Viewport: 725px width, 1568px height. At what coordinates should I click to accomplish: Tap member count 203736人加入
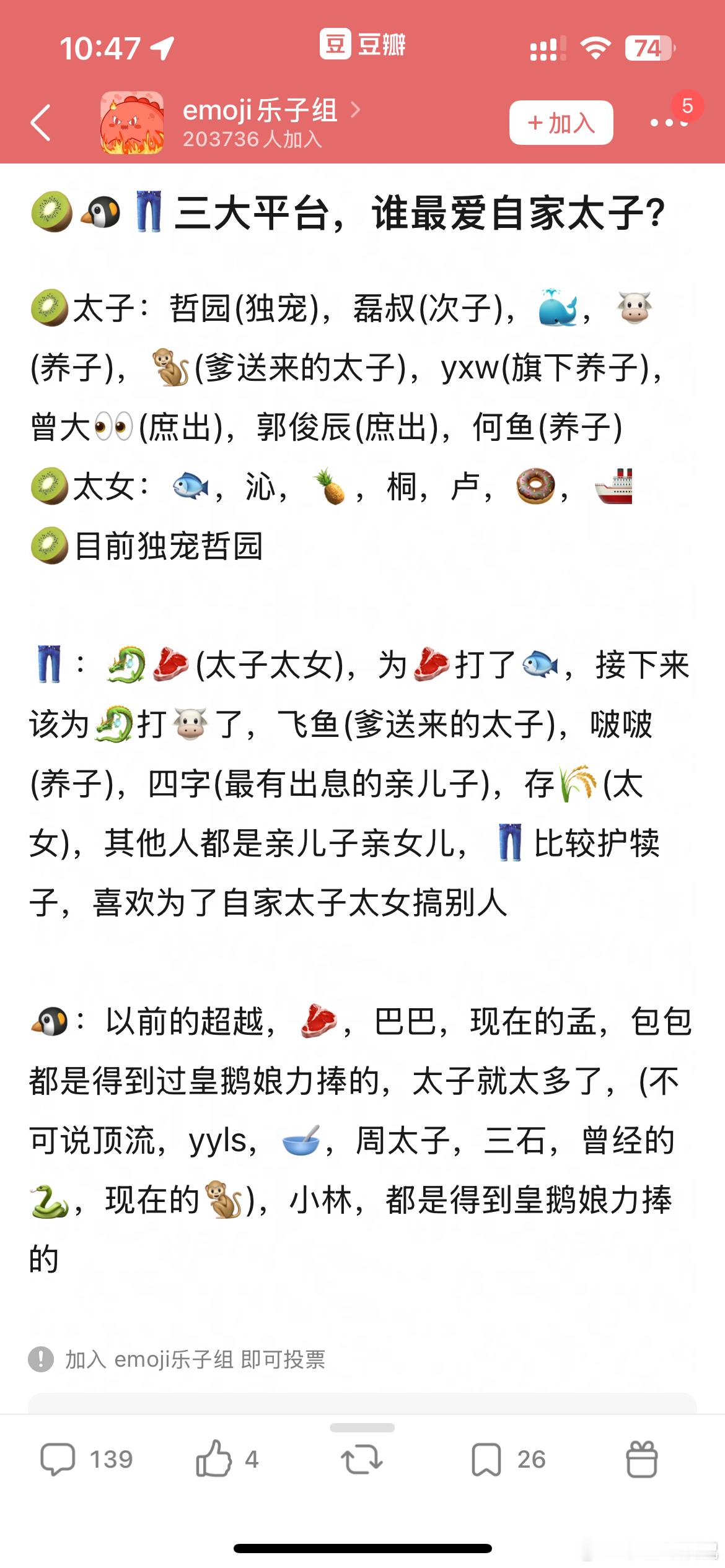pos(253,141)
